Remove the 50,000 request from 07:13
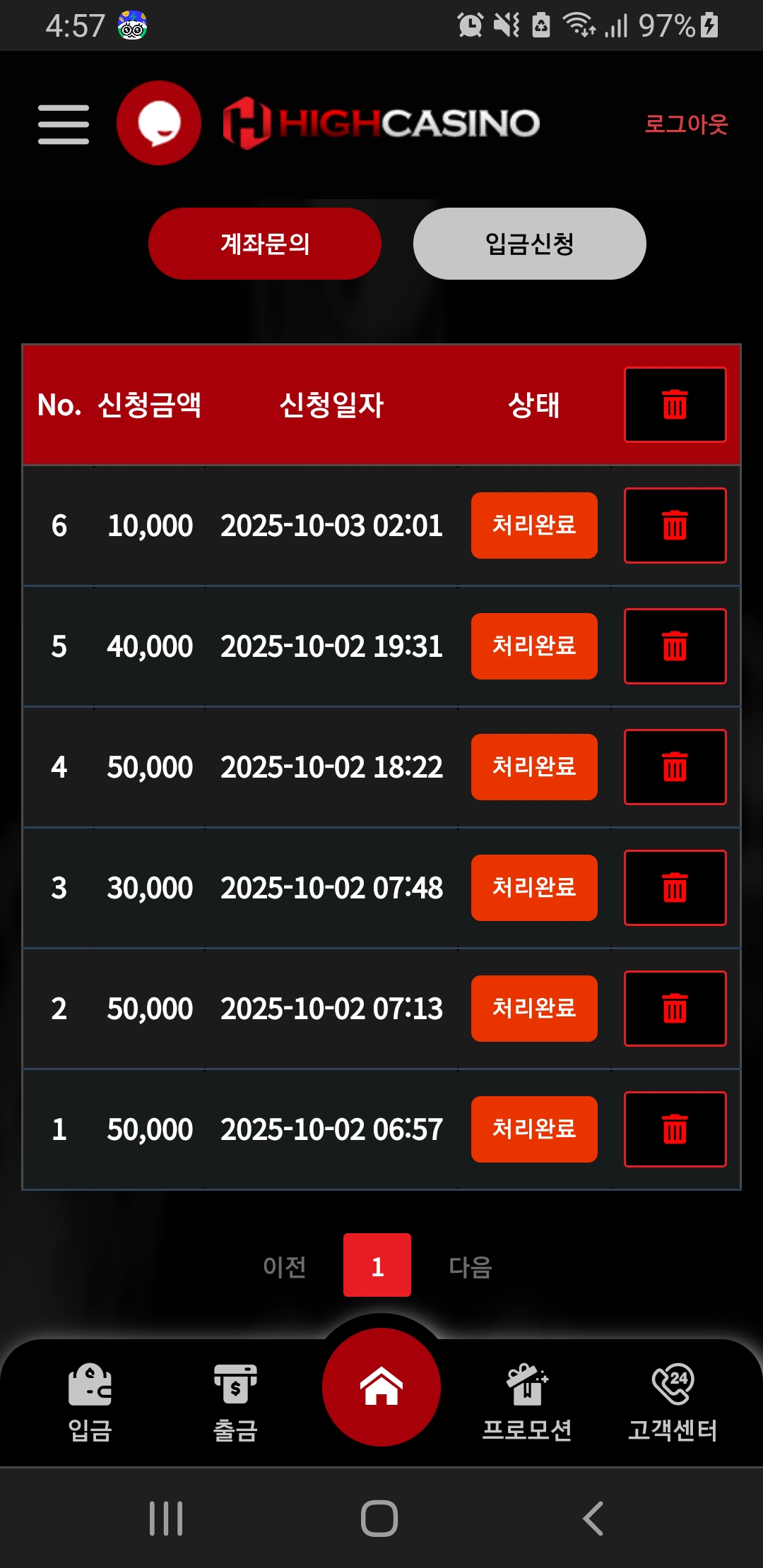This screenshot has height=1568, width=763. 675,1009
